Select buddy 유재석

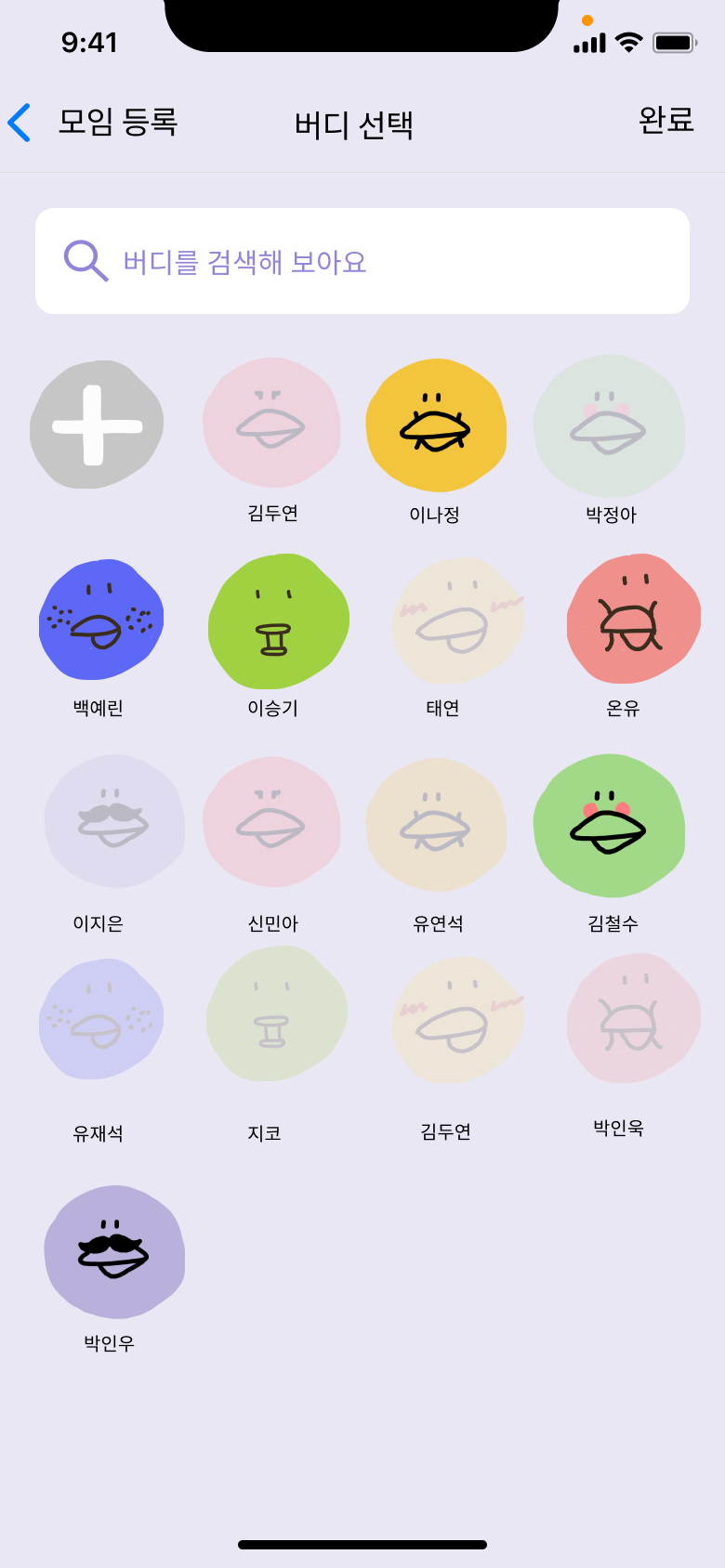tap(100, 1020)
